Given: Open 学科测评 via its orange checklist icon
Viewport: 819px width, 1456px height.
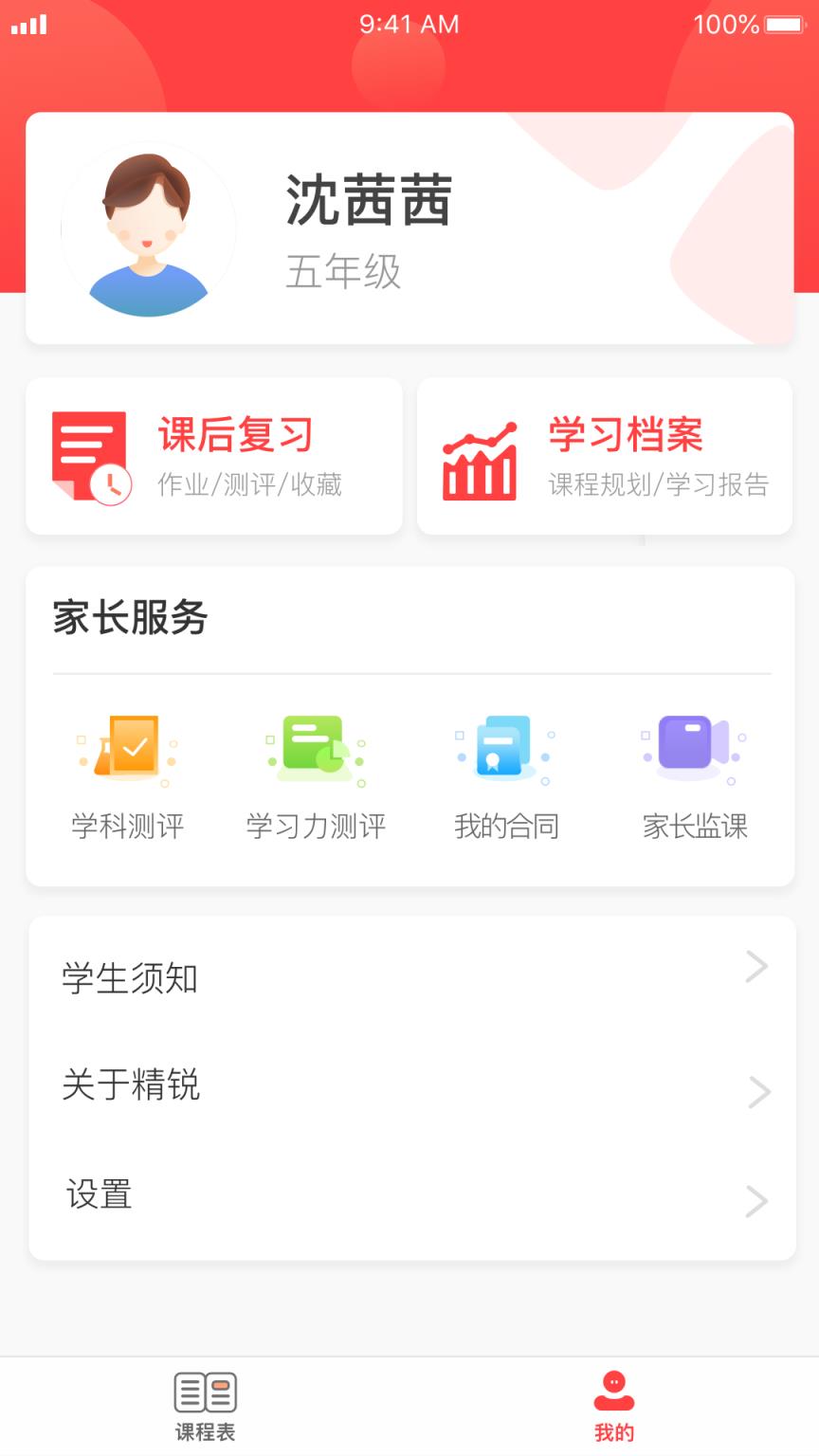Looking at the screenshot, I should [x=127, y=749].
